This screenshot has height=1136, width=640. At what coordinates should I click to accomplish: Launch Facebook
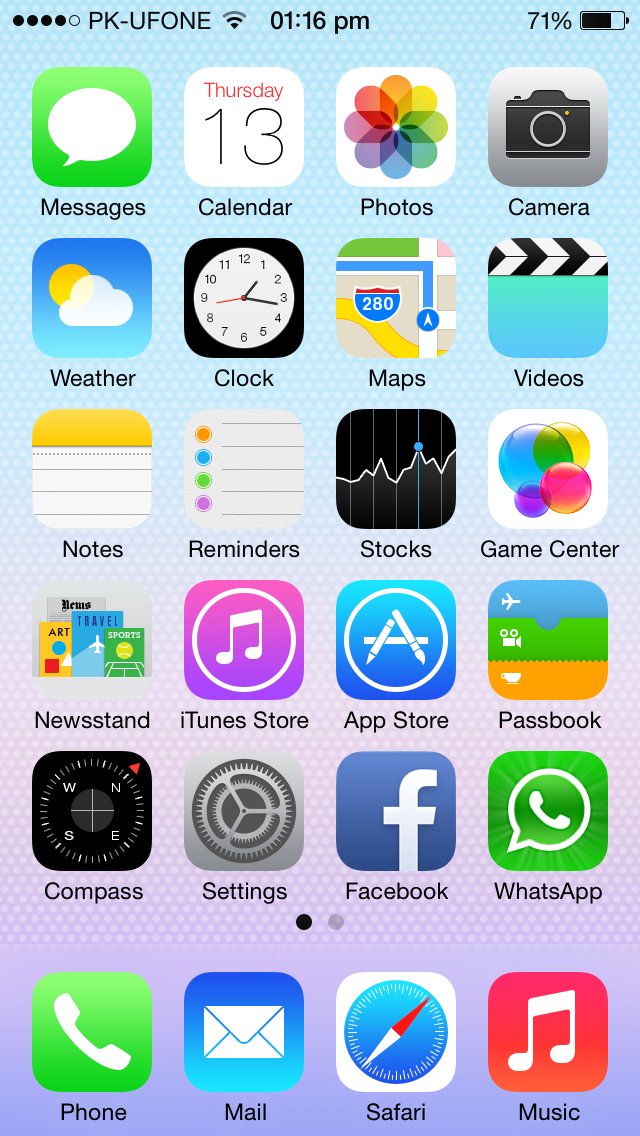pyautogui.click(x=396, y=811)
